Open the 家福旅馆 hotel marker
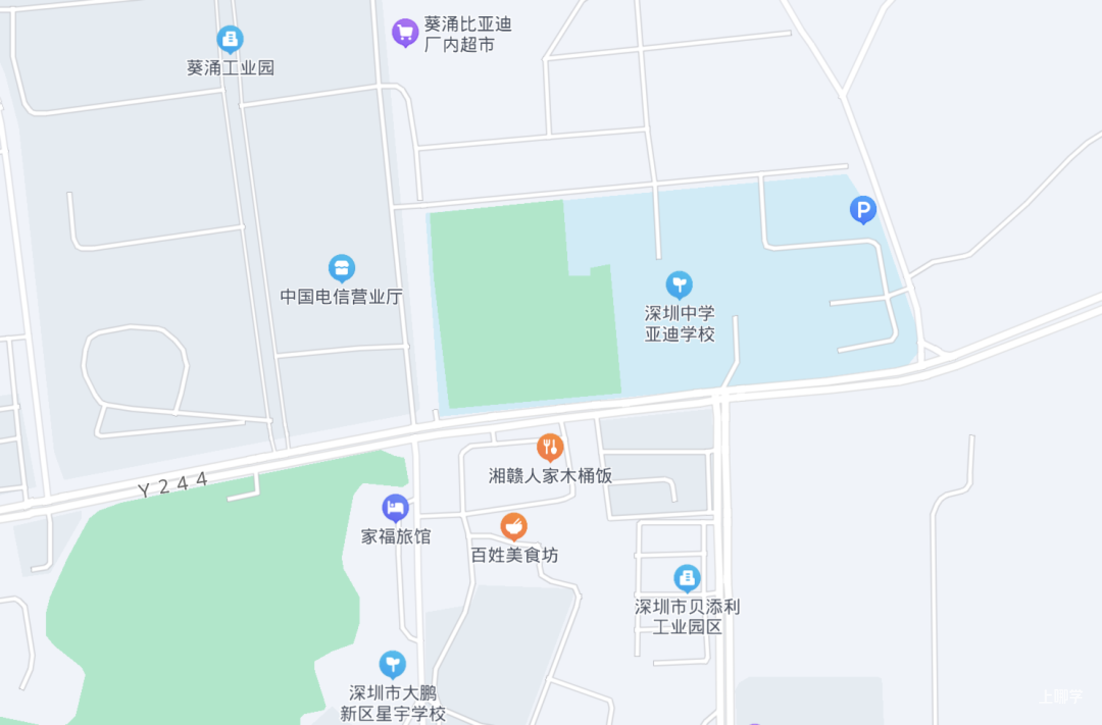 (x=395, y=508)
